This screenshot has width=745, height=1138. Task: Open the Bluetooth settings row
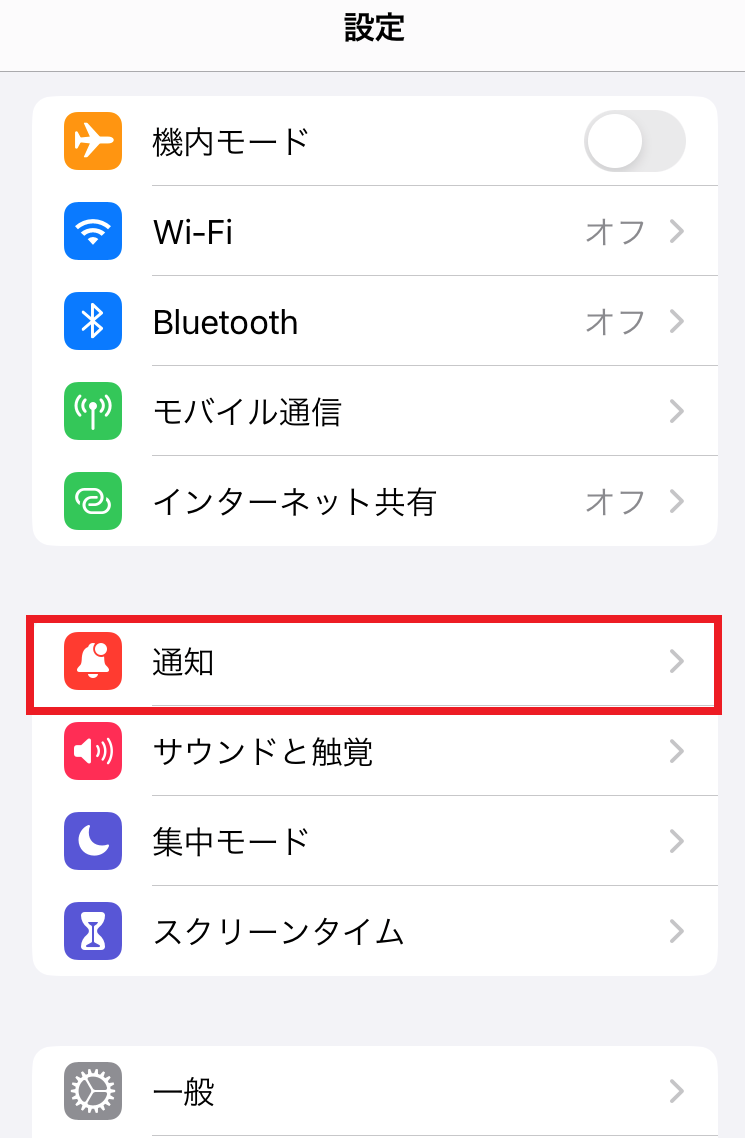pyautogui.click(x=375, y=322)
